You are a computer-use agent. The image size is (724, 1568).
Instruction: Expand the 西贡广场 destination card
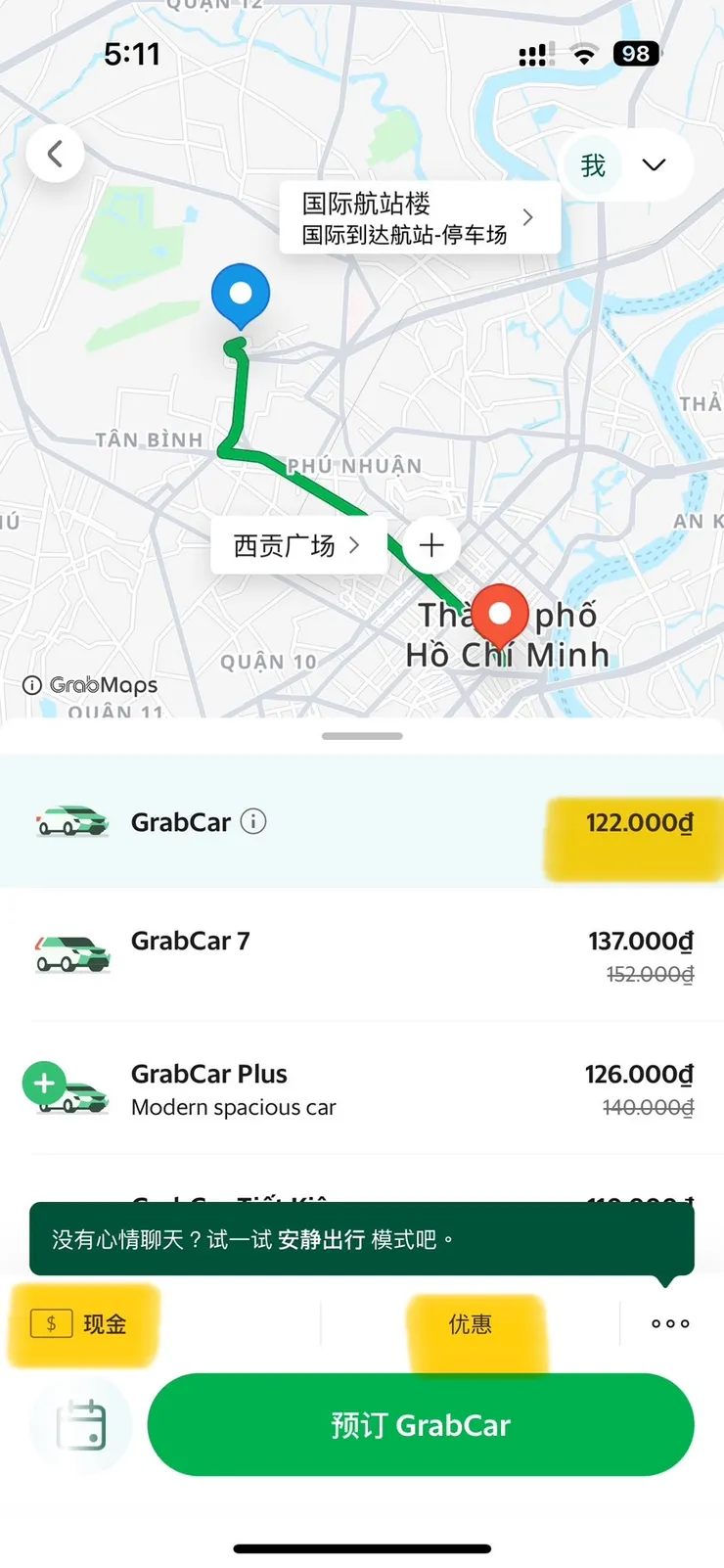coord(296,545)
